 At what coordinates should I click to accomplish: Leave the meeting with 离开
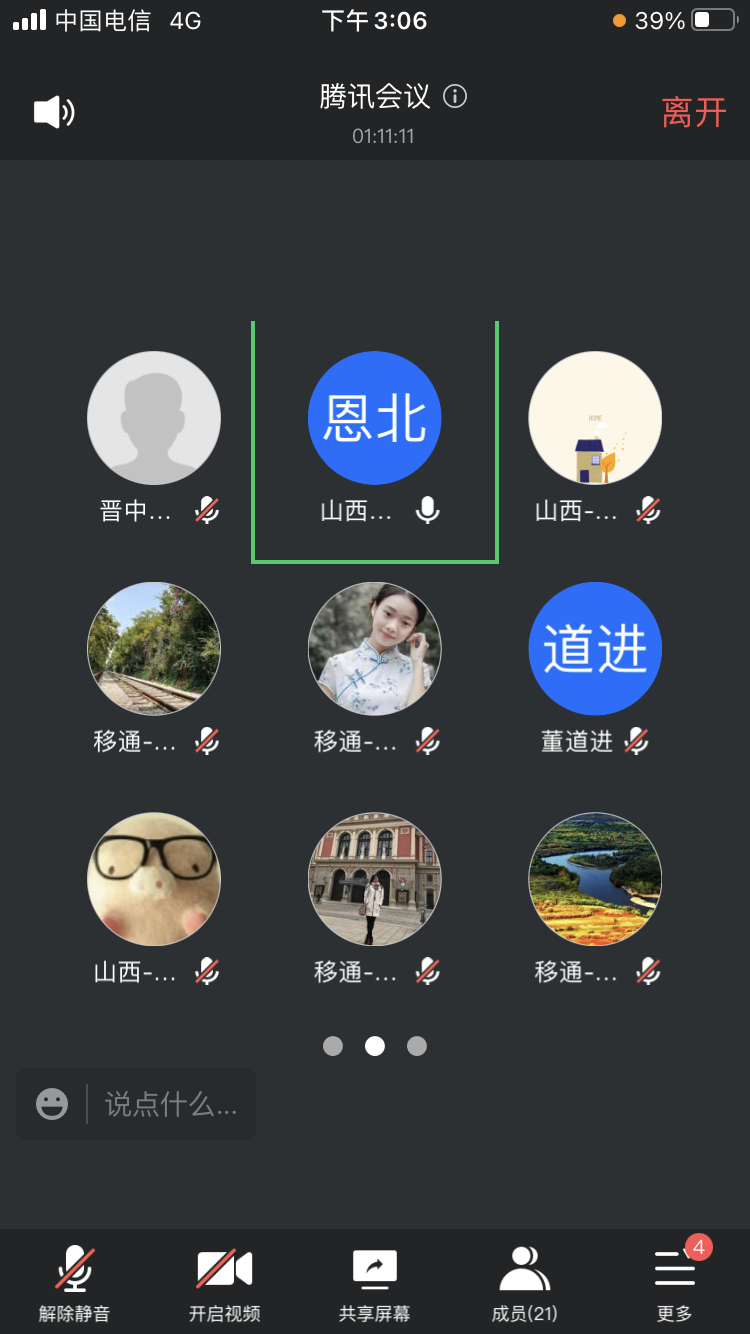(693, 112)
